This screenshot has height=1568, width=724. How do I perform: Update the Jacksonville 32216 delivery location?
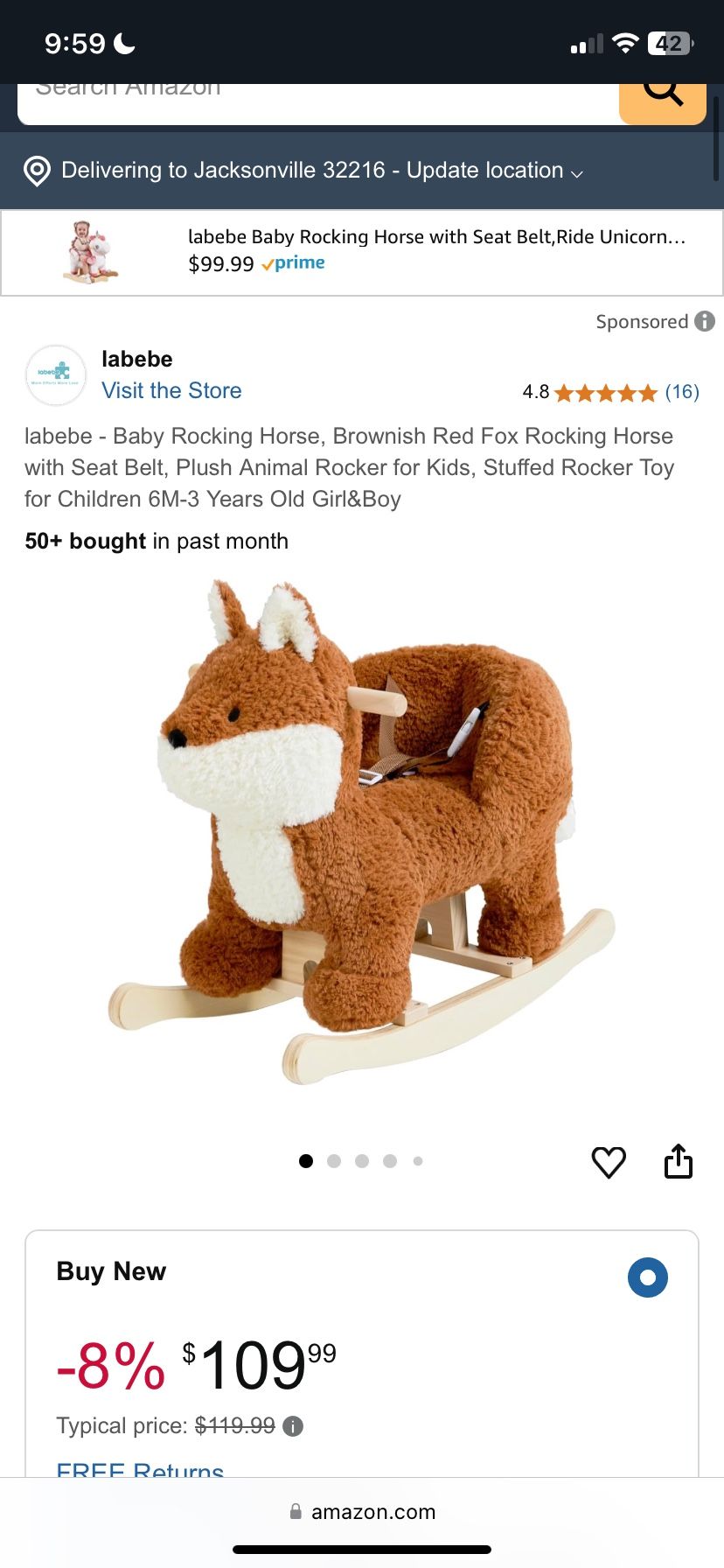pos(322,171)
